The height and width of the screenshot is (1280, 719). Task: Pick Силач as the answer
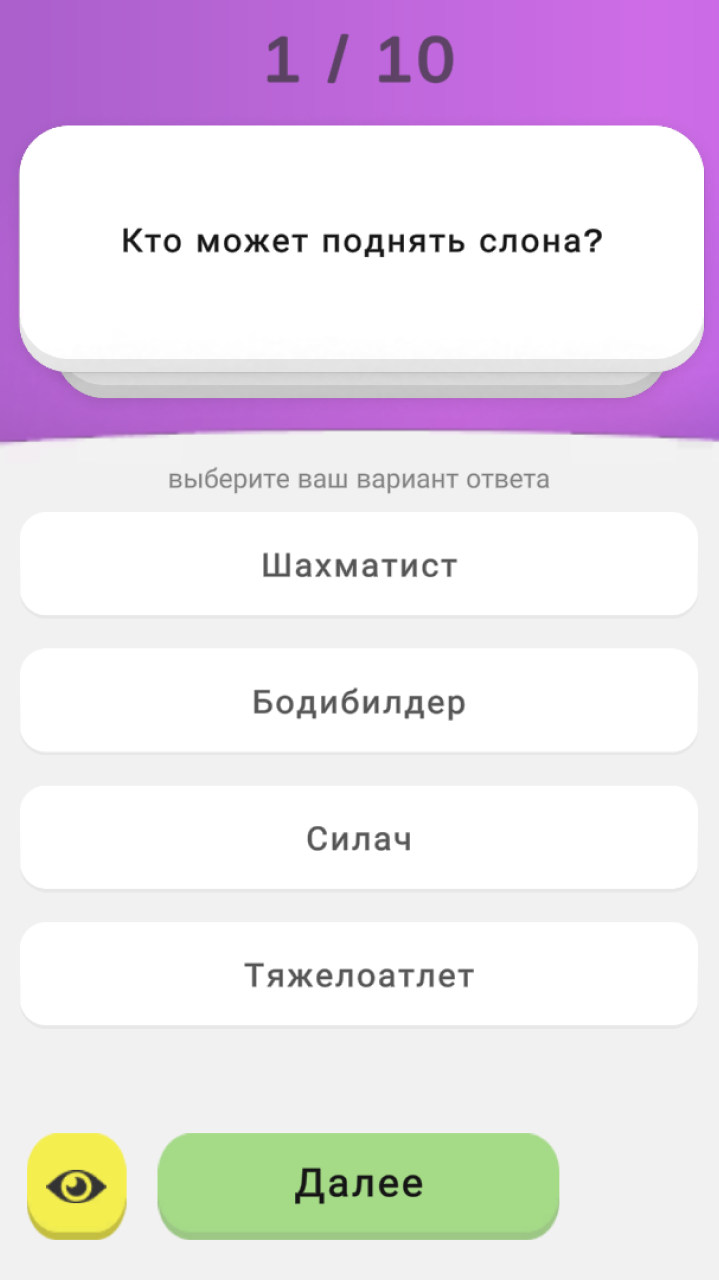coord(359,838)
